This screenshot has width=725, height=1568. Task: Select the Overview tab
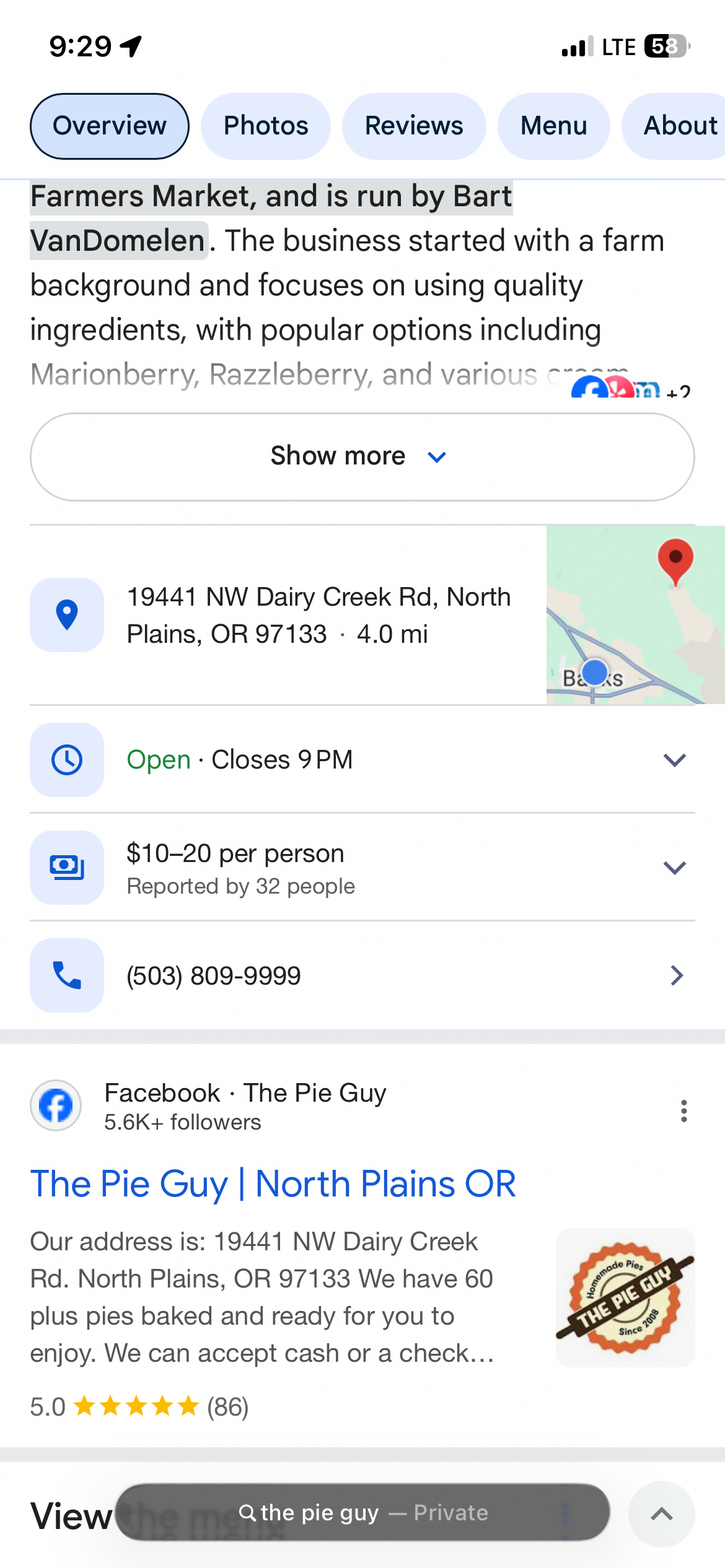pos(110,126)
